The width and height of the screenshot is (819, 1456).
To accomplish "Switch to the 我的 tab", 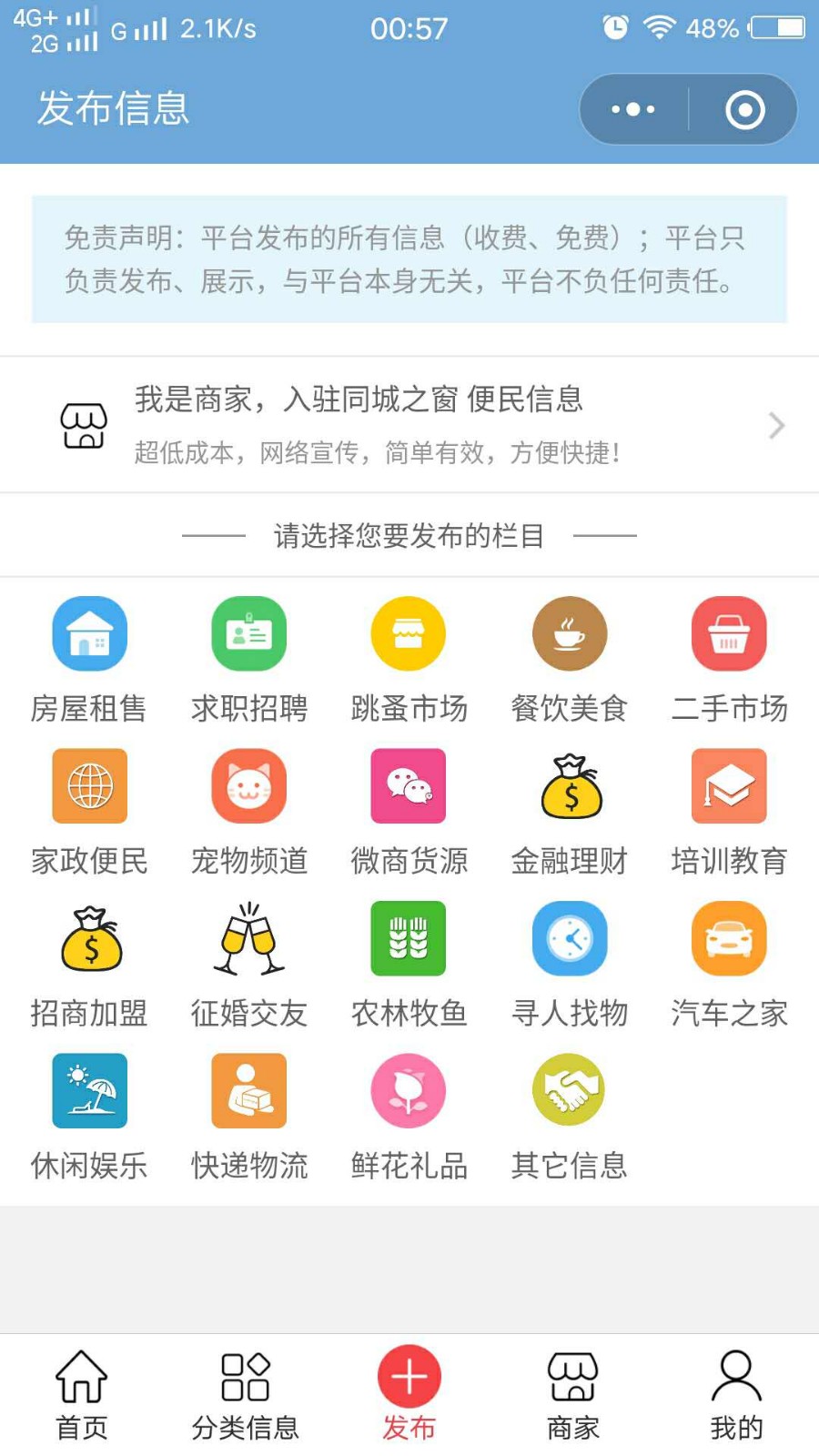I will coord(737,1395).
